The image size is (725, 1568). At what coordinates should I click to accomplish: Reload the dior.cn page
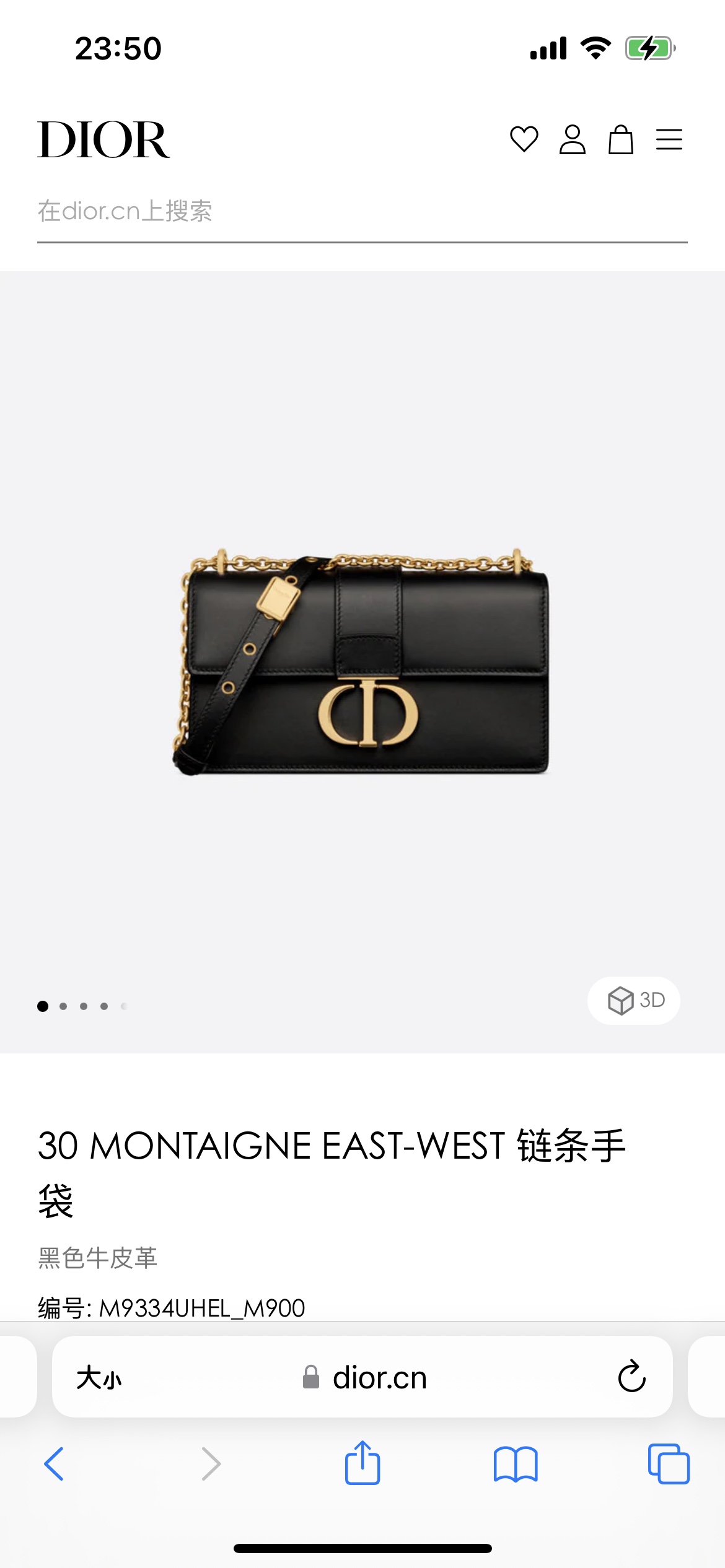tap(631, 1376)
